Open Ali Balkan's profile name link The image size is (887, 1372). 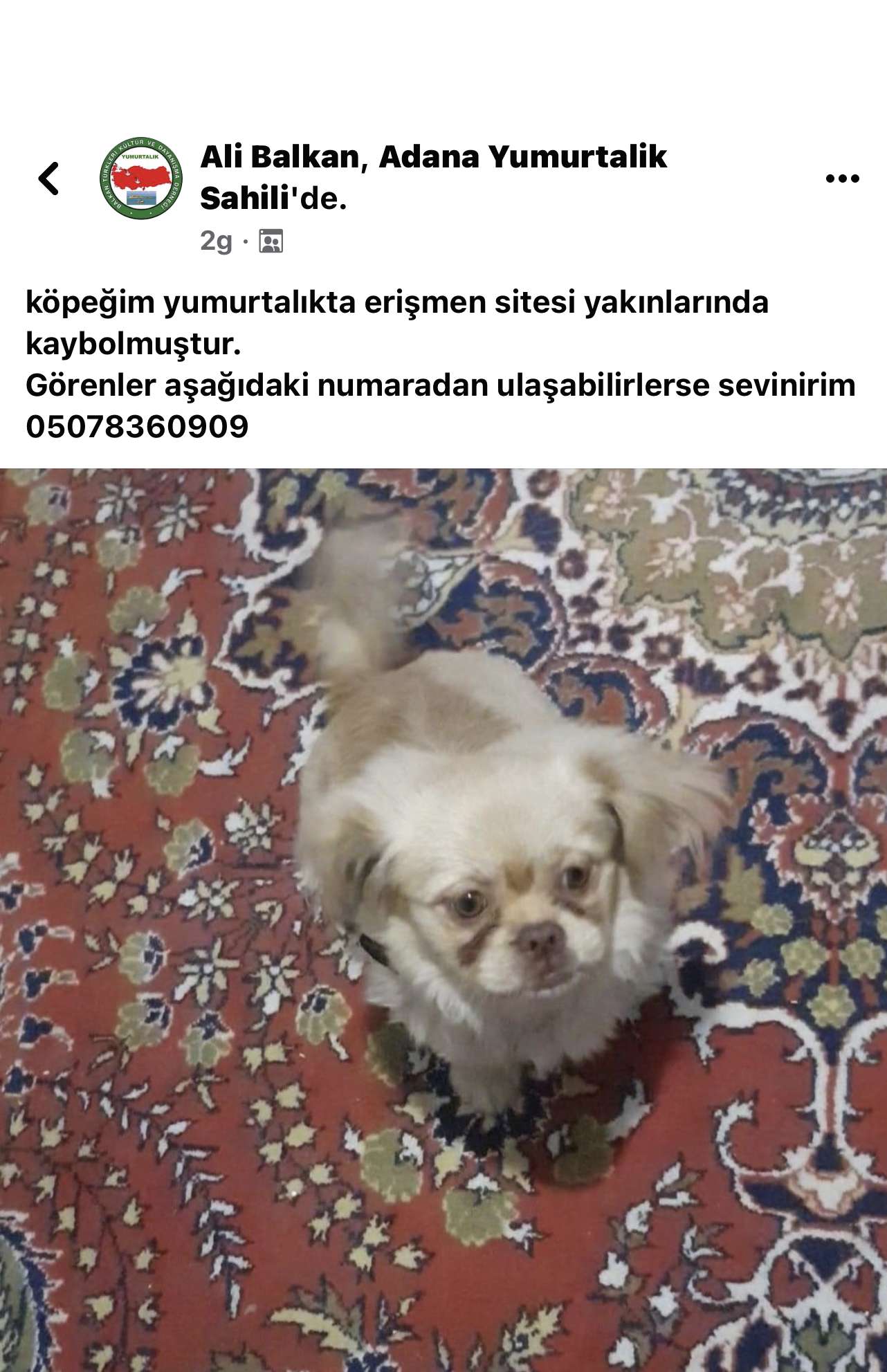pyautogui.click(x=280, y=157)
